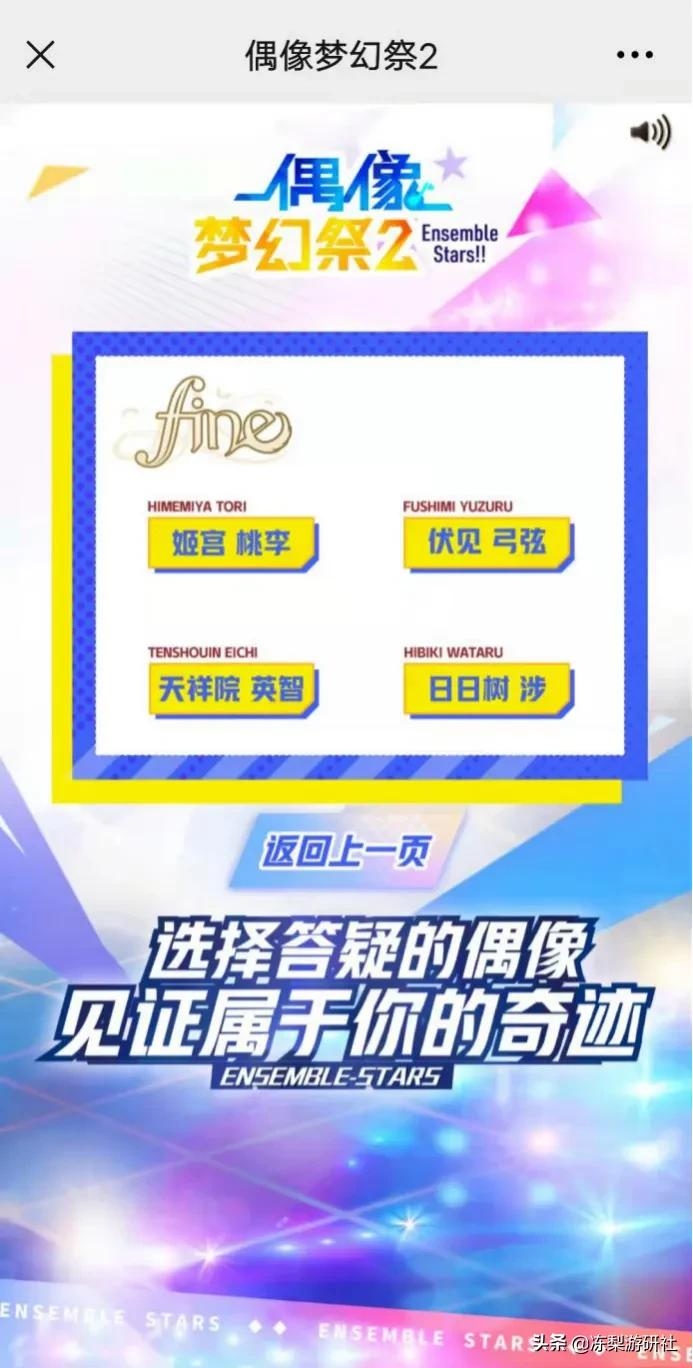This screenshot has height=1368, width=693.
Task: Open the three-dot overflow menu
Action: (634, 55)
